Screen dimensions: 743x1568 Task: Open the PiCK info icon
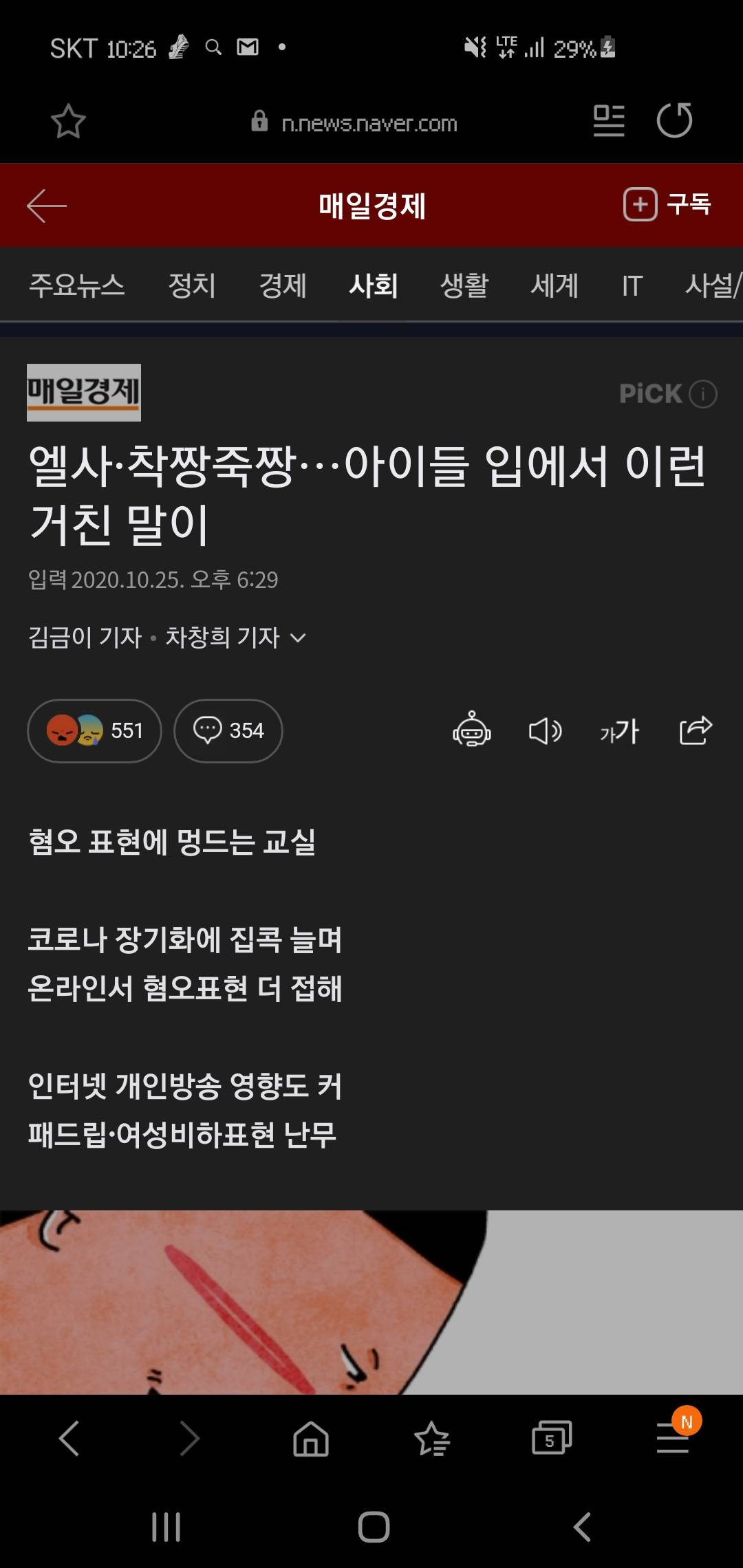(703, 394)
